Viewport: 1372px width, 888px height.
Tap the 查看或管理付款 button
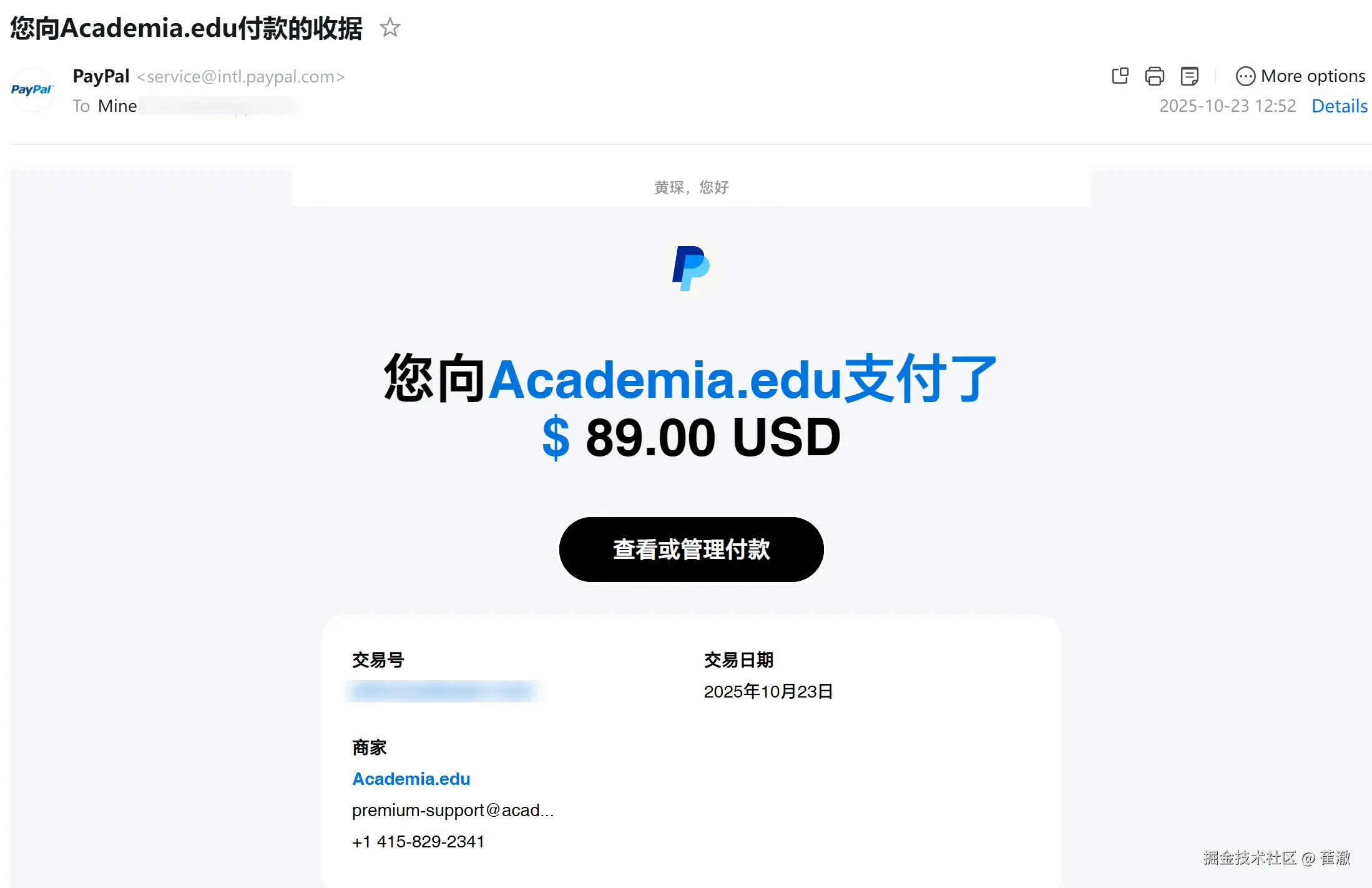tap(691, 550)
